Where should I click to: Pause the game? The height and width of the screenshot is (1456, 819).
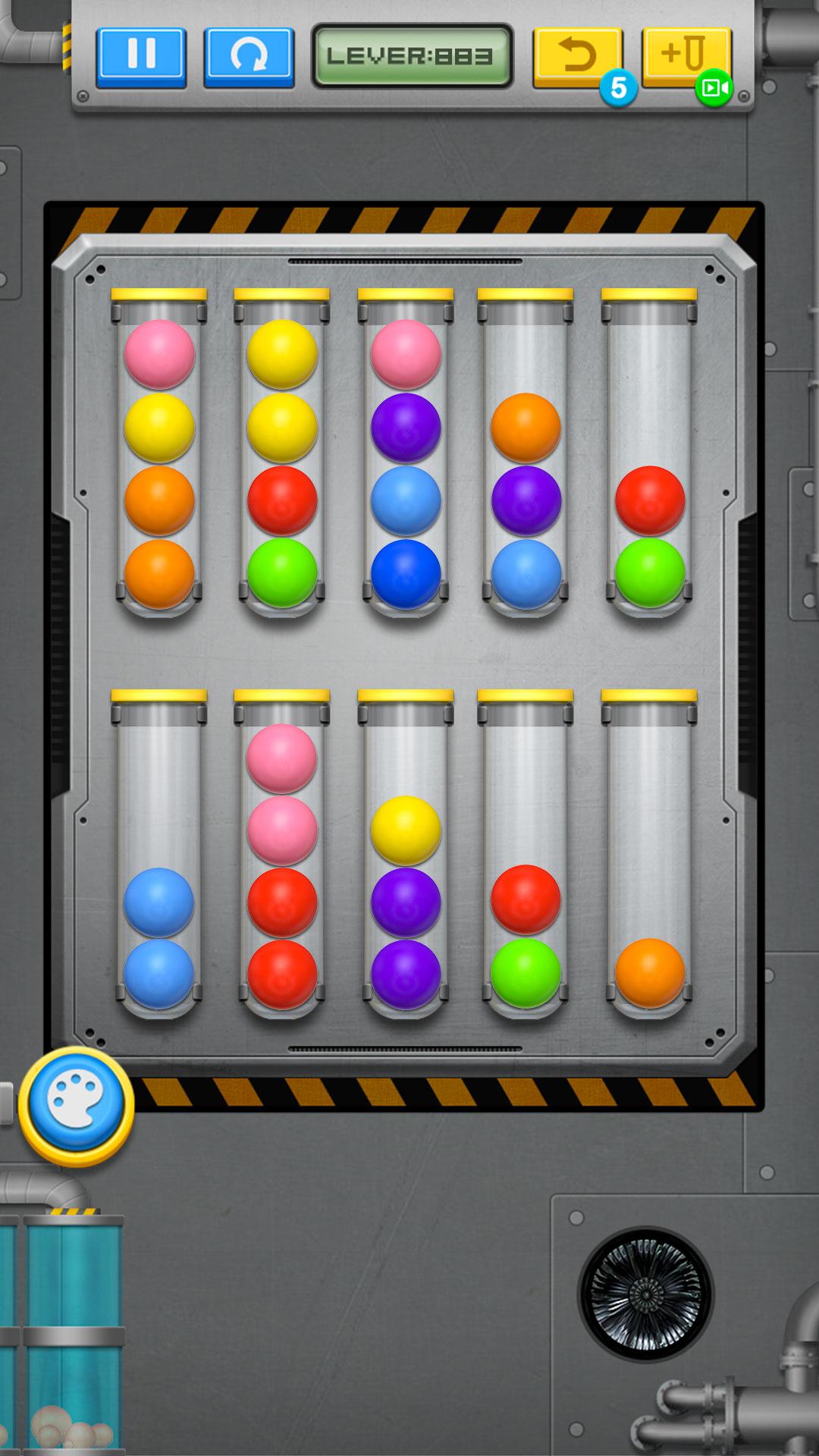(141, 57)
